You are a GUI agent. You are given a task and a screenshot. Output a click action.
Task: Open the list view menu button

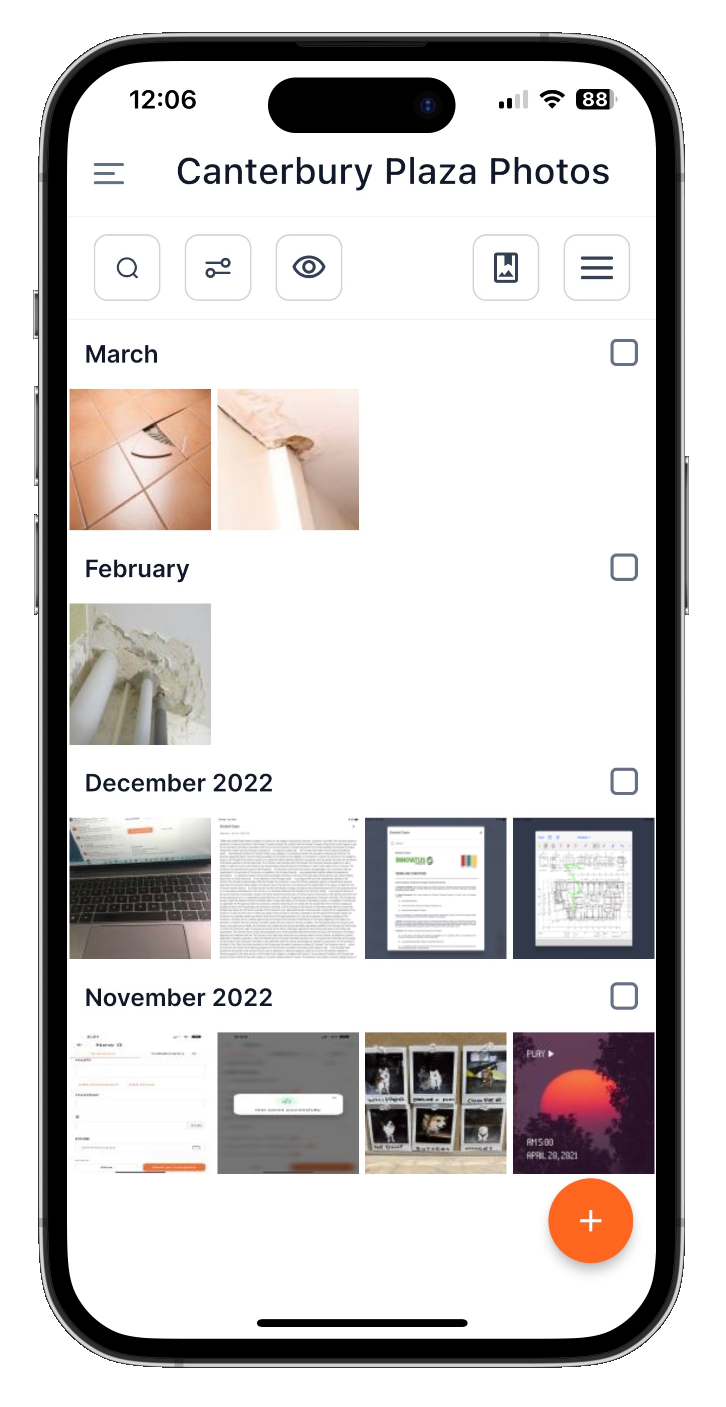pyautogui.click(x=597, y=268)
